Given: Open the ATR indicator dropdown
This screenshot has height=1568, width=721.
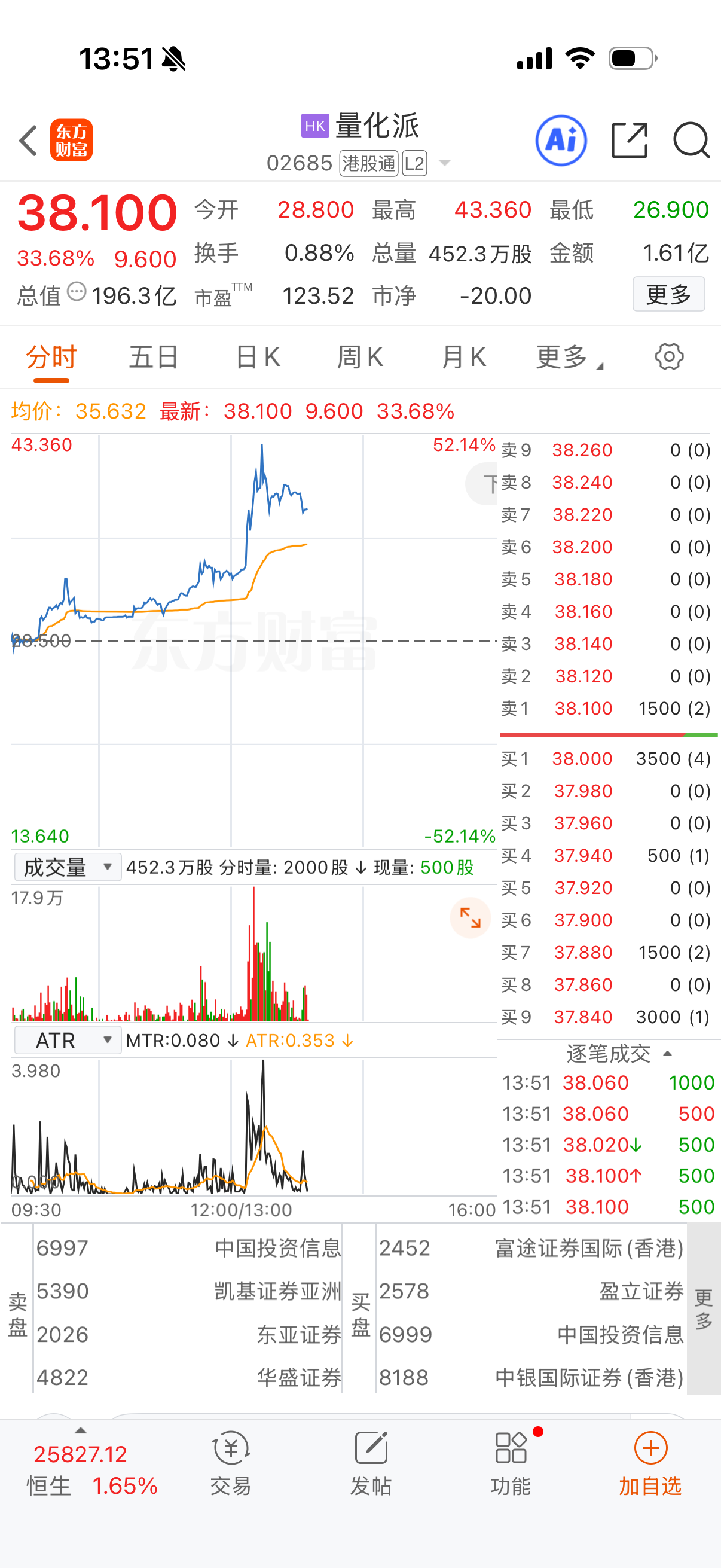Looking at the screenshot, I should (x=68, y=1041).
